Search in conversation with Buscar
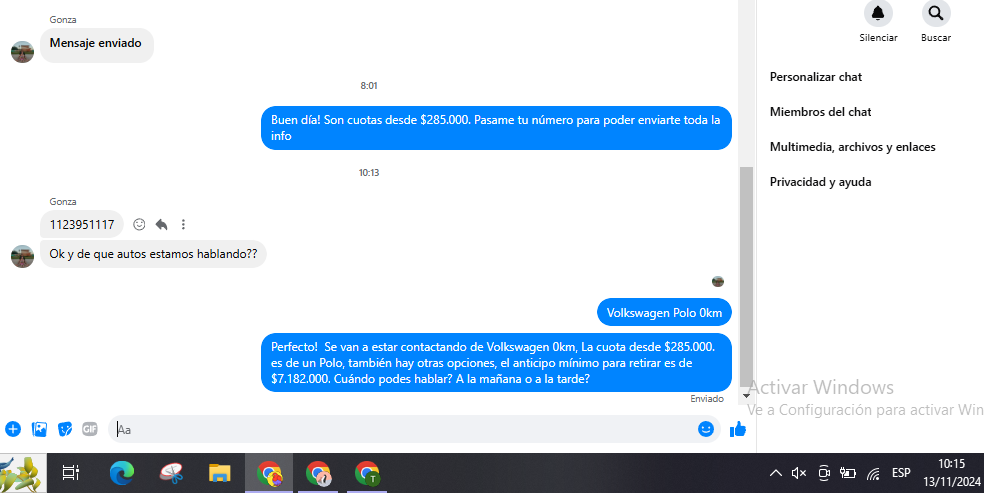The image size is (984, 493). [936, 14]
